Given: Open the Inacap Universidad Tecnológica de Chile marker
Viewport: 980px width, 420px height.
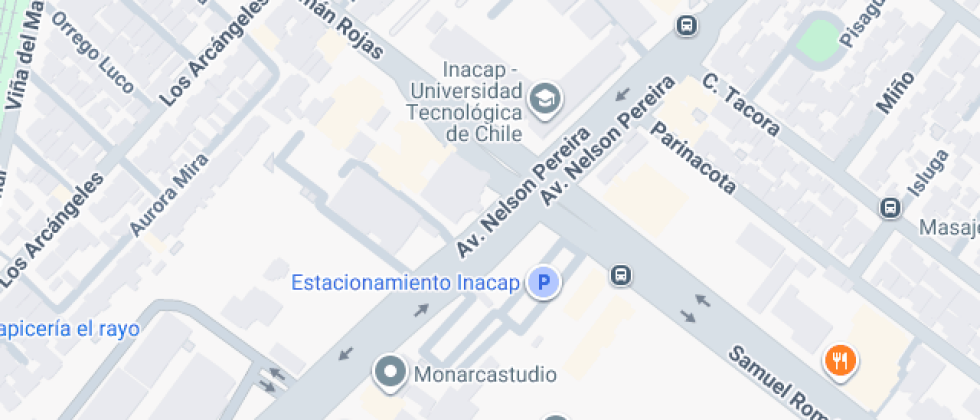Looking at the screenshot, I should pyautogui.click(x=546, y=98).
